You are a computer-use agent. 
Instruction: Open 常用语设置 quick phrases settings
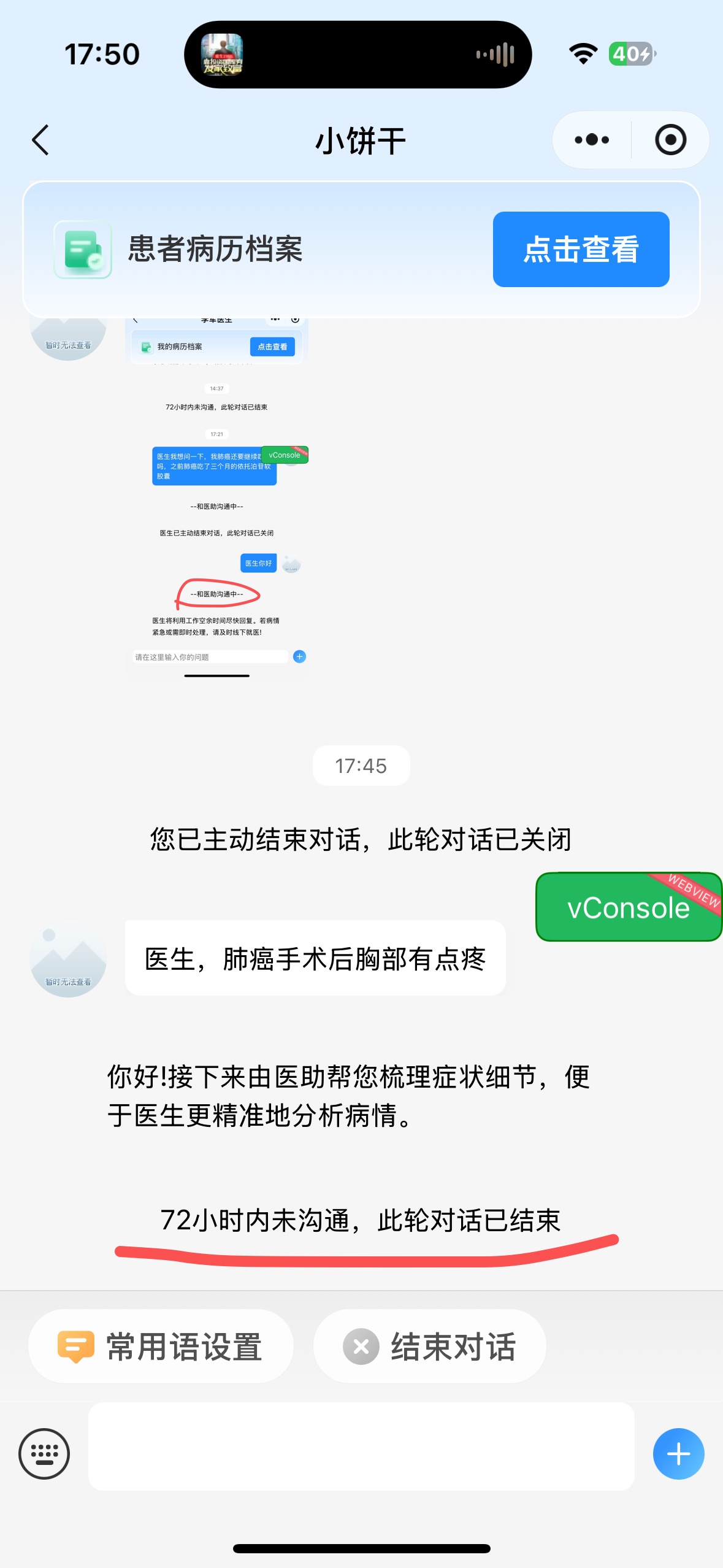coord(161,1347)
